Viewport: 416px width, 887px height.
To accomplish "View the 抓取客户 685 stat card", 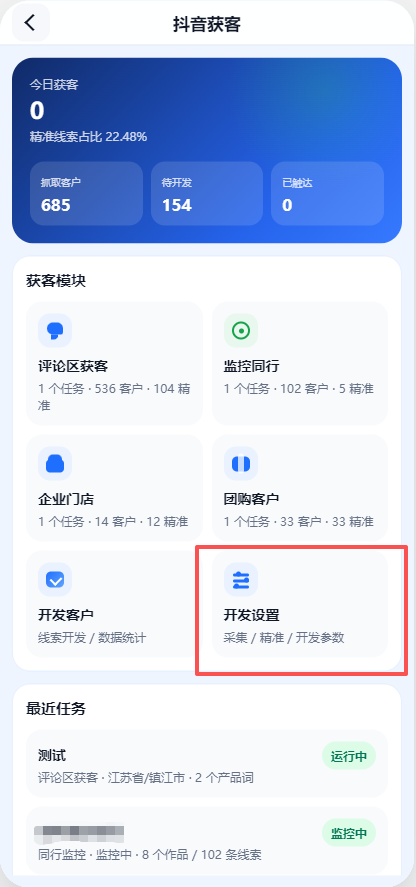I will [86, 193].
